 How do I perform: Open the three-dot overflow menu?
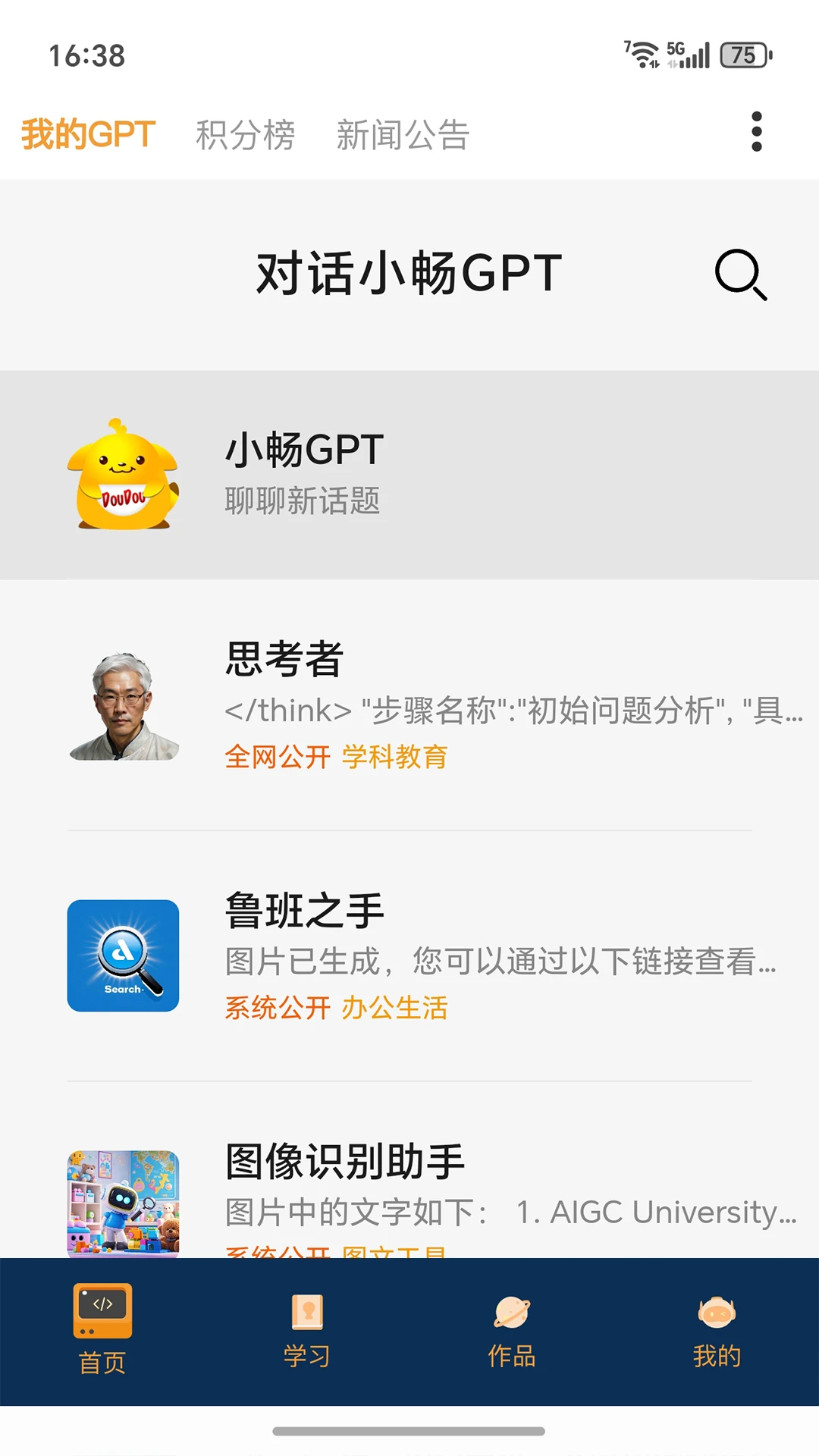(756, 132)
